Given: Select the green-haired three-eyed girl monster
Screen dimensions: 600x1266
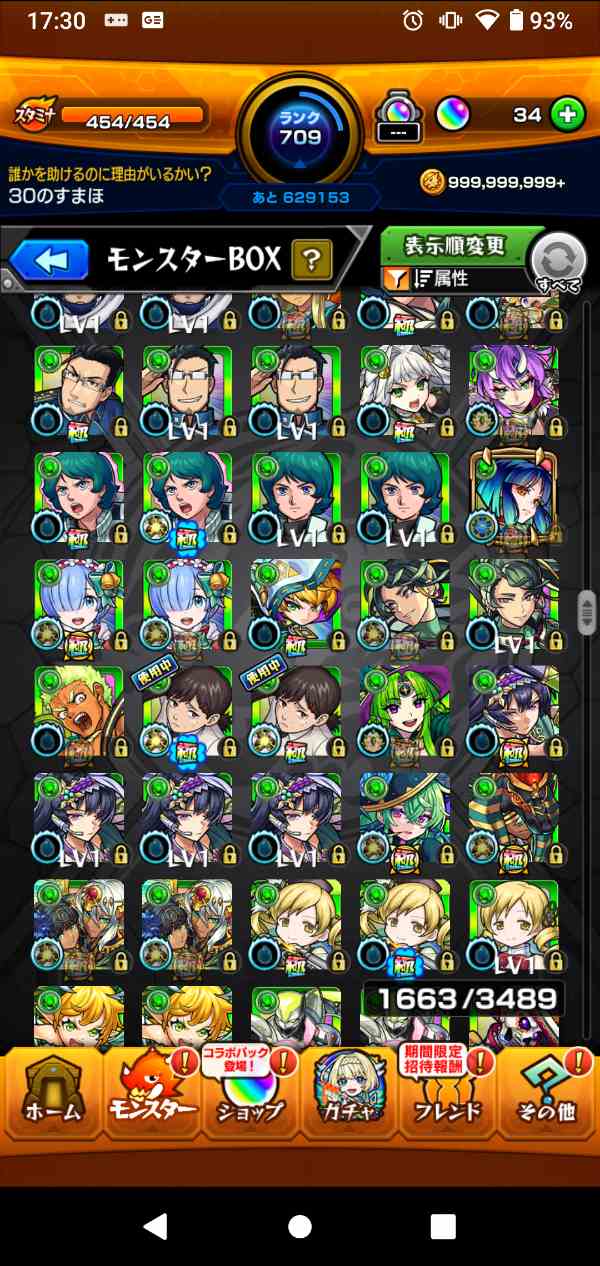Looking at the screenshot, I should (x=404, y=710).
